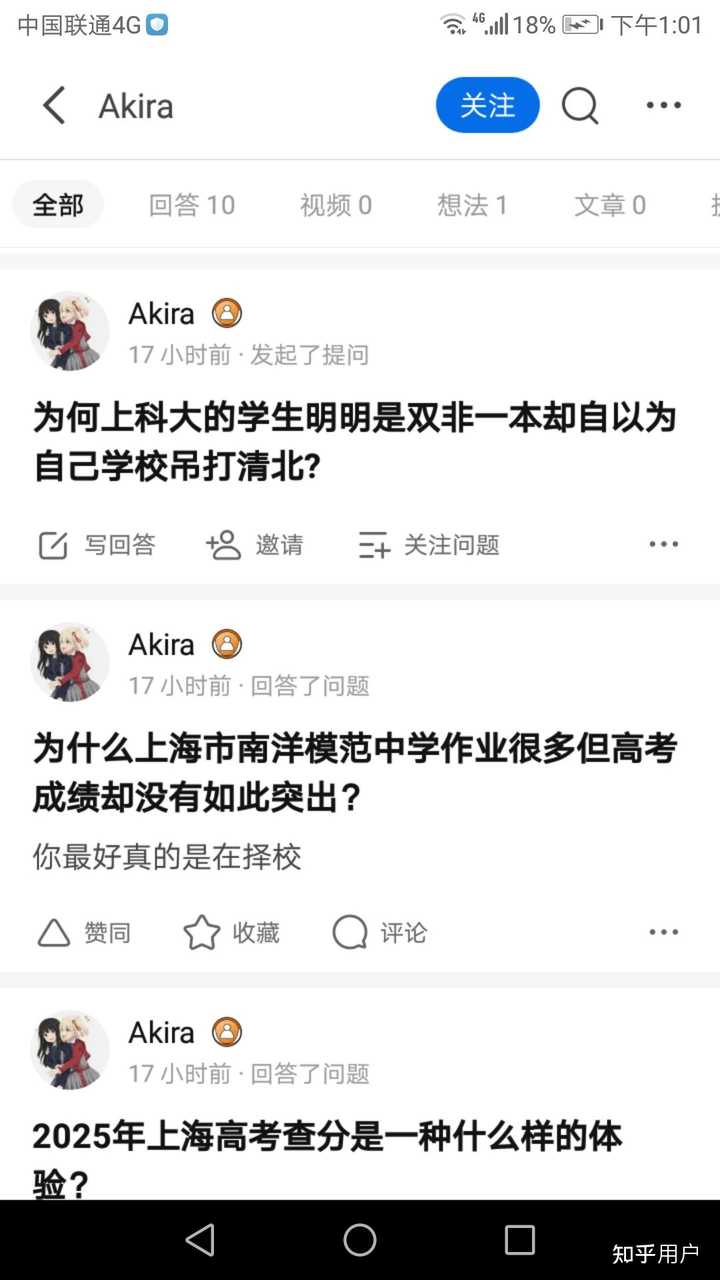
Task: Switch to the 回答 10 tab
Action: click(x=192, y=205)
